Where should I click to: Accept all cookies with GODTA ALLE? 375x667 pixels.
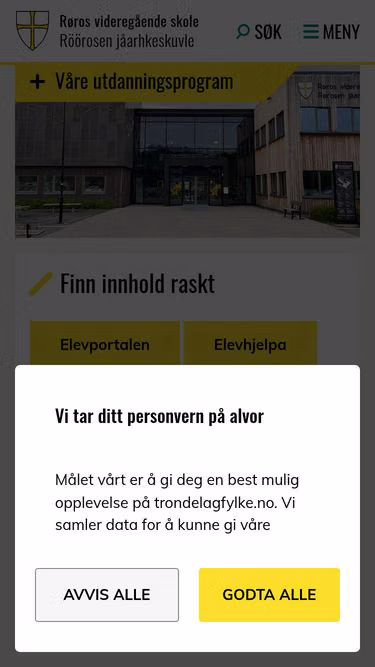(x=269, y=595)
